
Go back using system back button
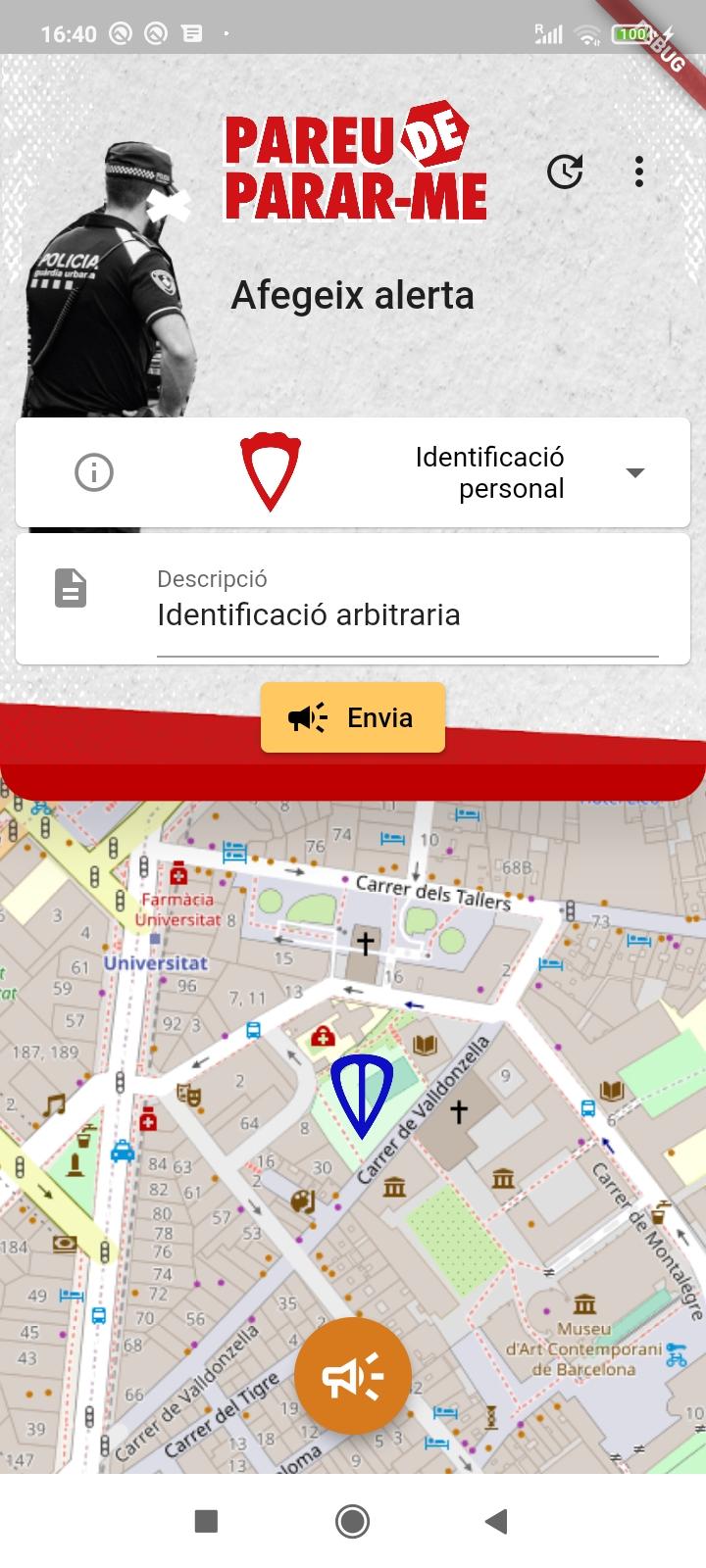(496, 1521)
